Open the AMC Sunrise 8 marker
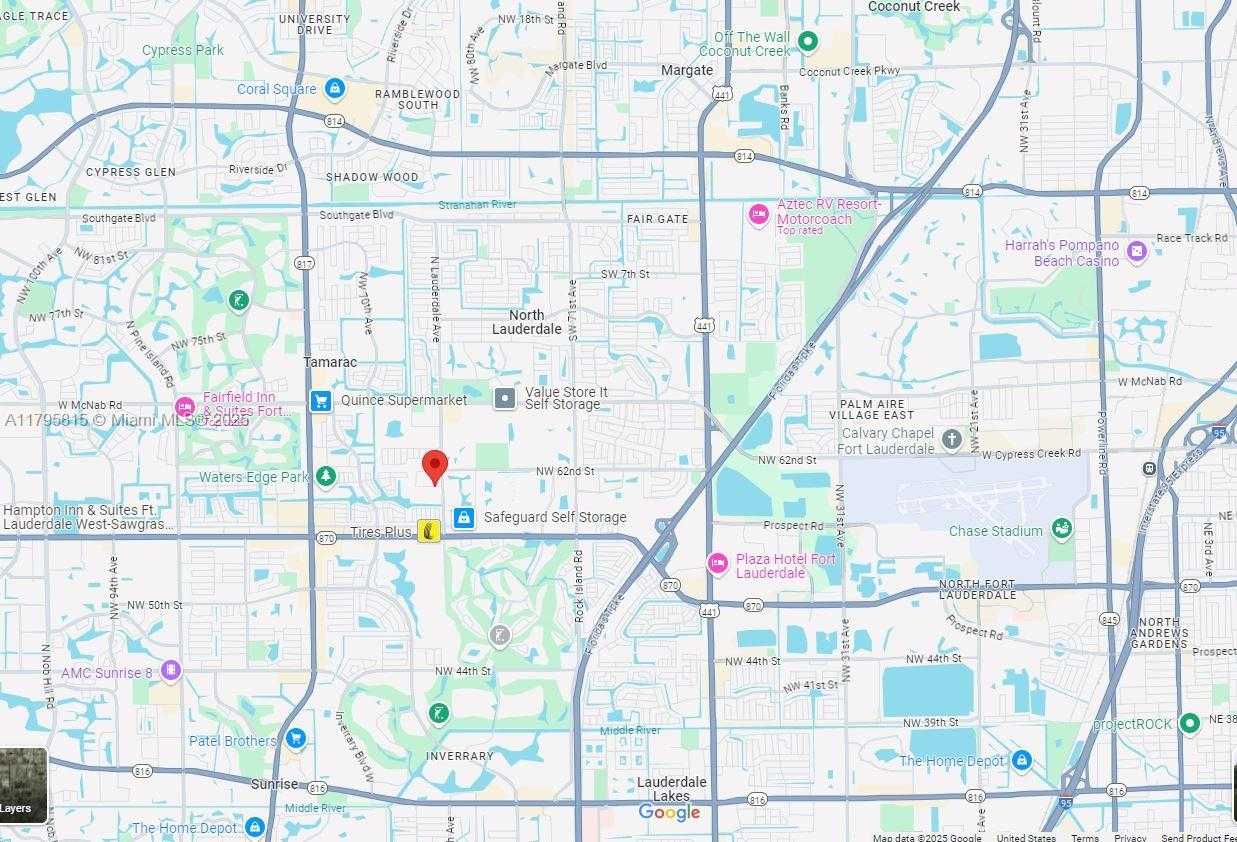Viewport: 1237px width, 842px height. coord(171,670)
